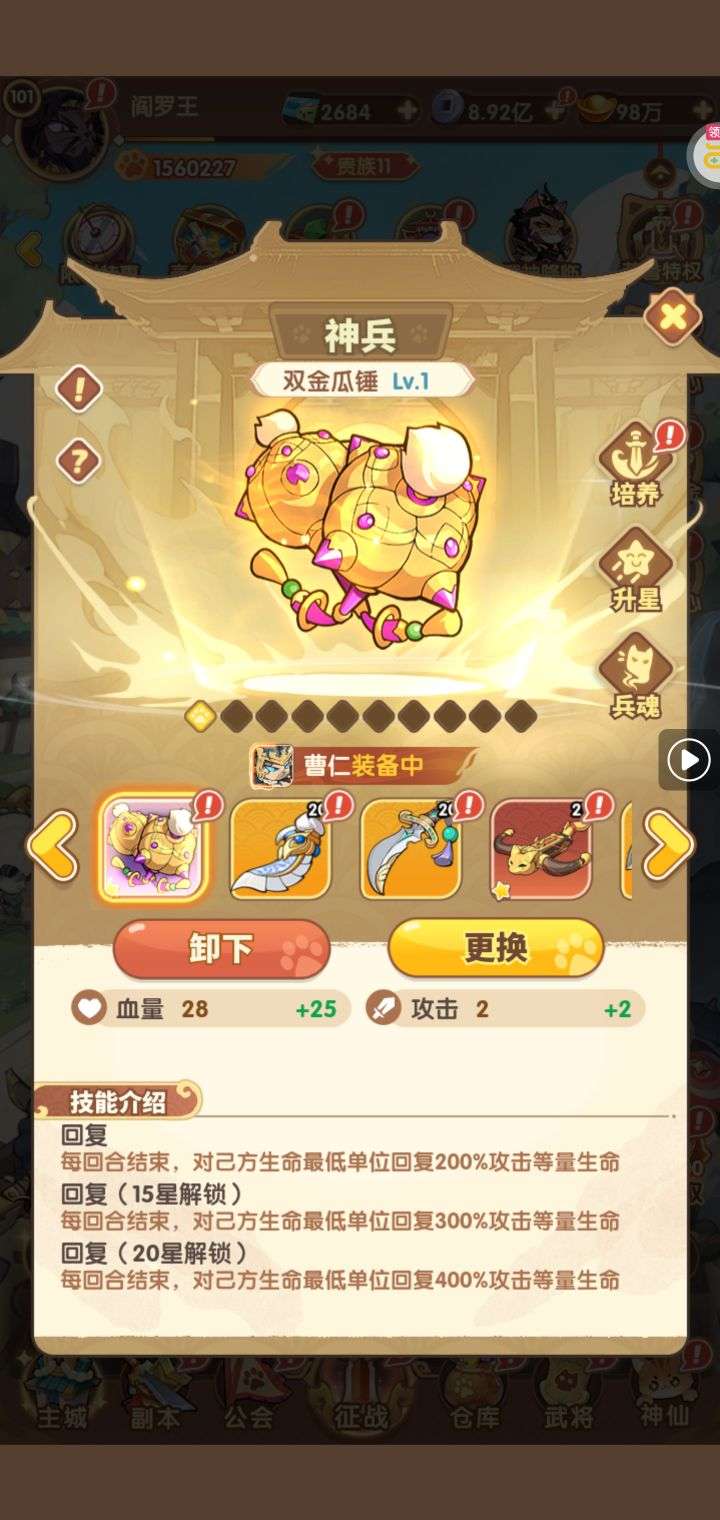Open the 升星 star upgrade option
The width and height of the screenshot is (720, 1520).
pos(636,568)
